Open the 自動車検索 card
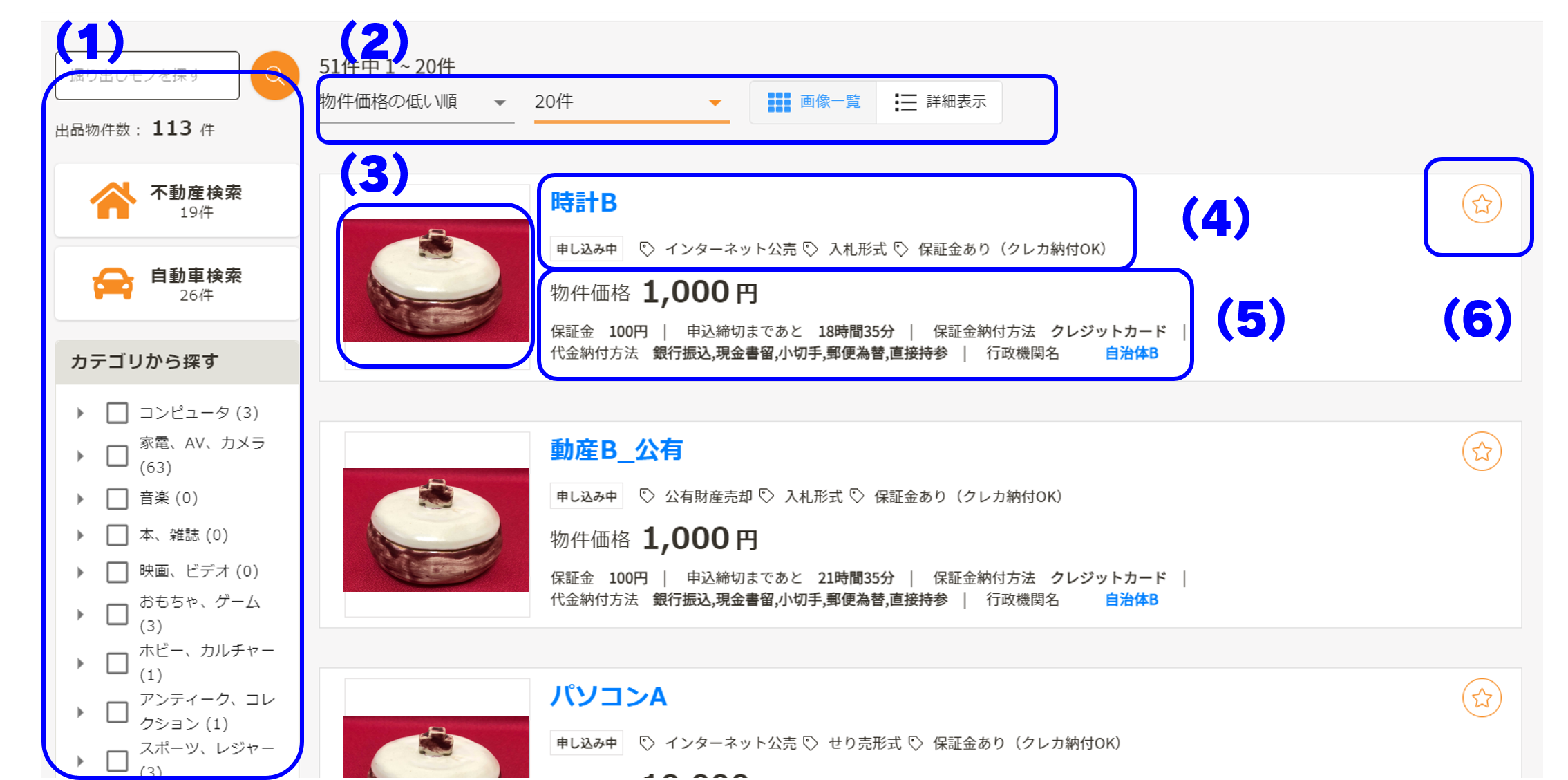 [x=177, y=284]
